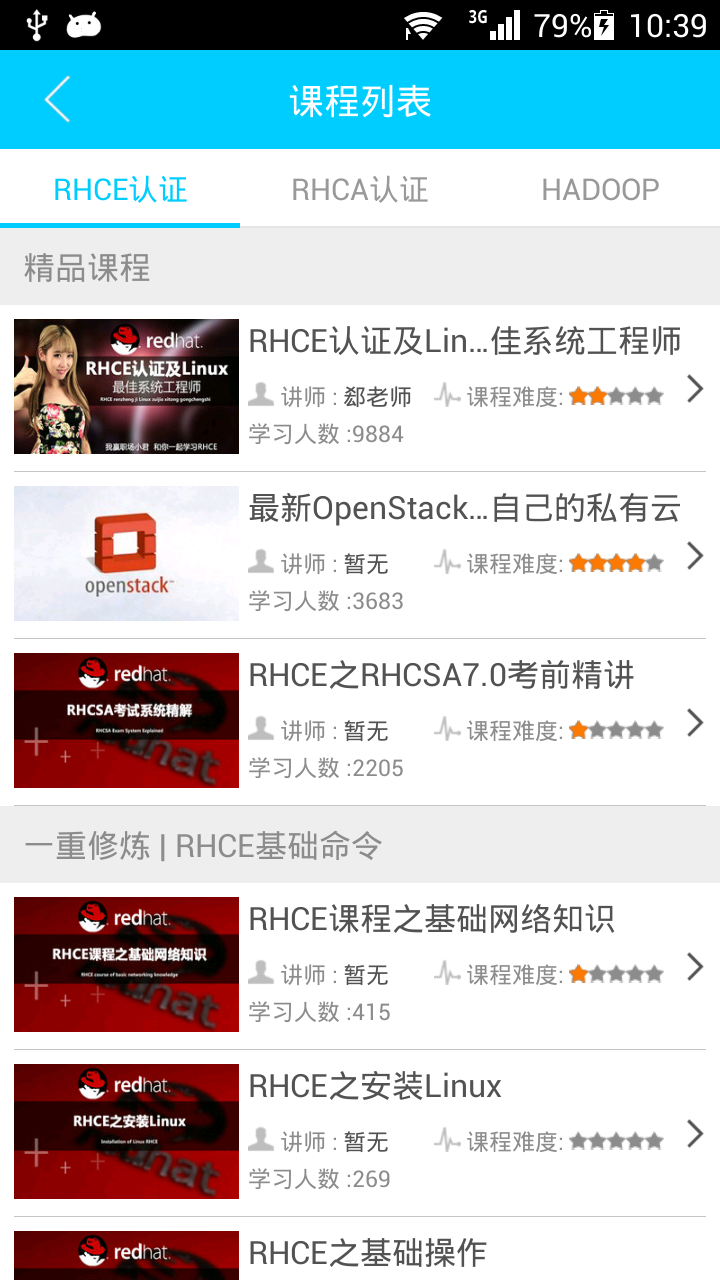Open the RHCE之安装Linux course
The height and width of the screenshot is (1280, 720).
(x=360, y=1133)
